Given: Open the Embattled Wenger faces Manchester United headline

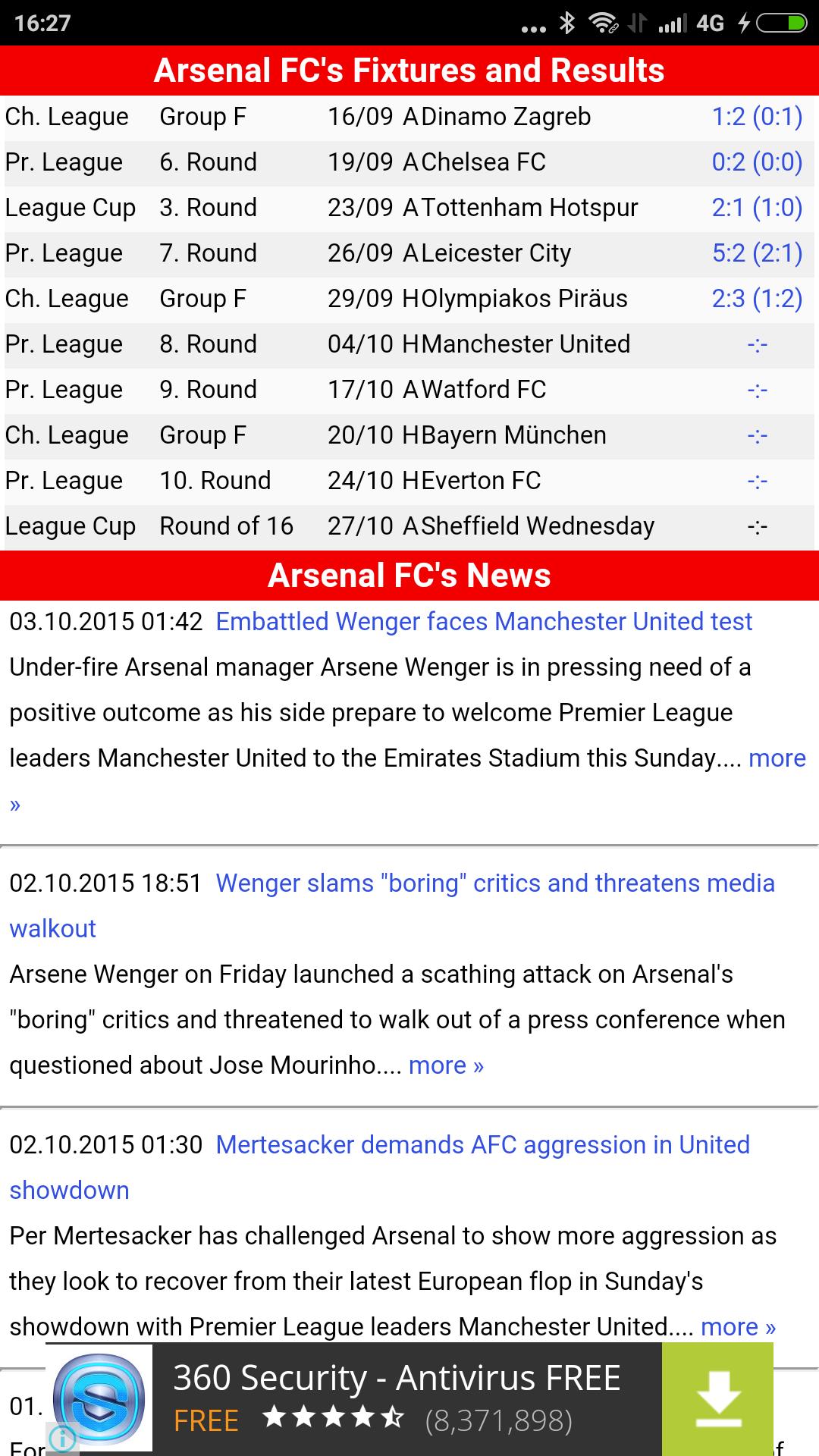Looking at the screenshot, I should 482,621.
